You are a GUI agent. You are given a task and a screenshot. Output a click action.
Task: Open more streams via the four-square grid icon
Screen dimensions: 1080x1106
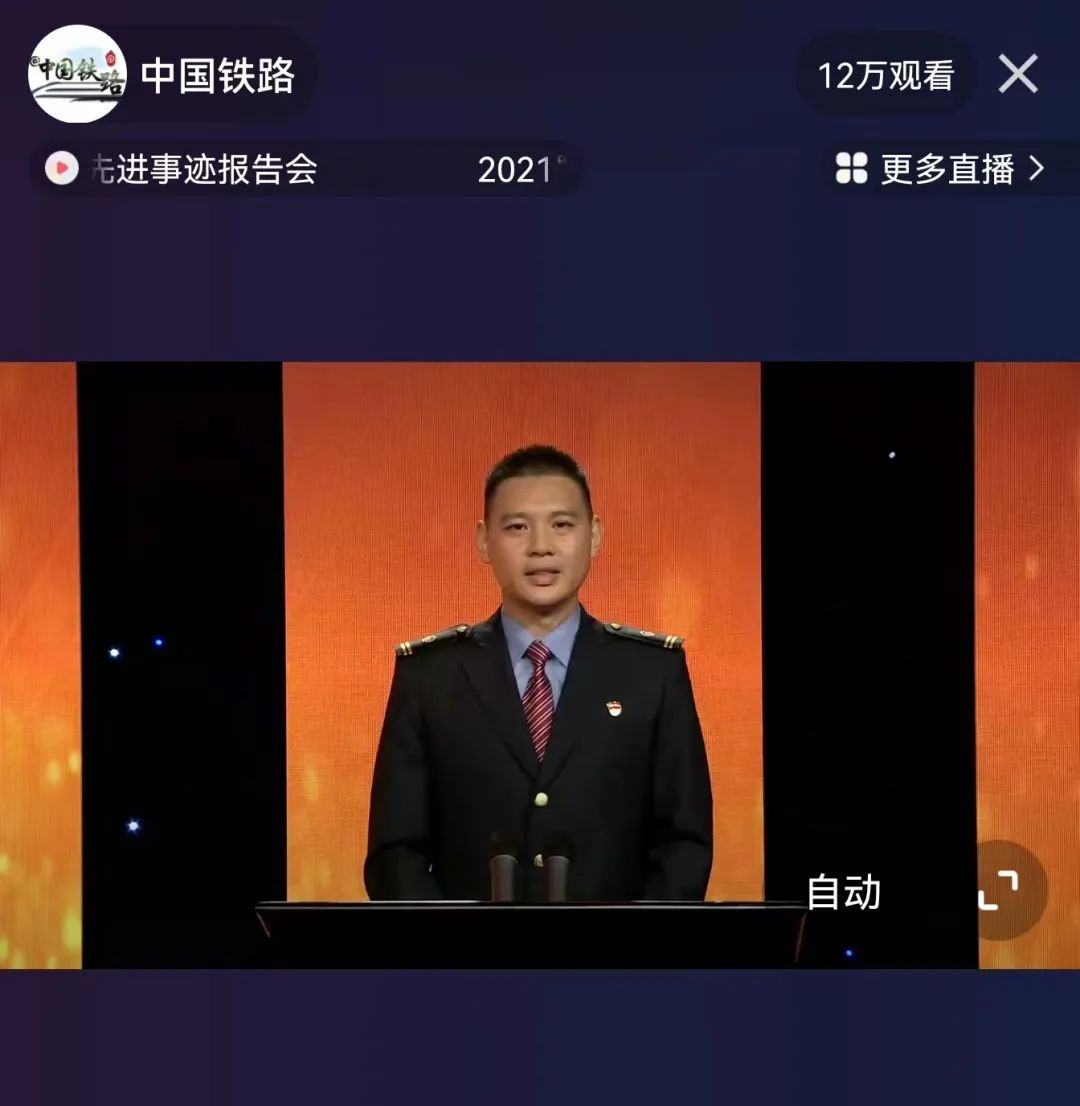851,170
